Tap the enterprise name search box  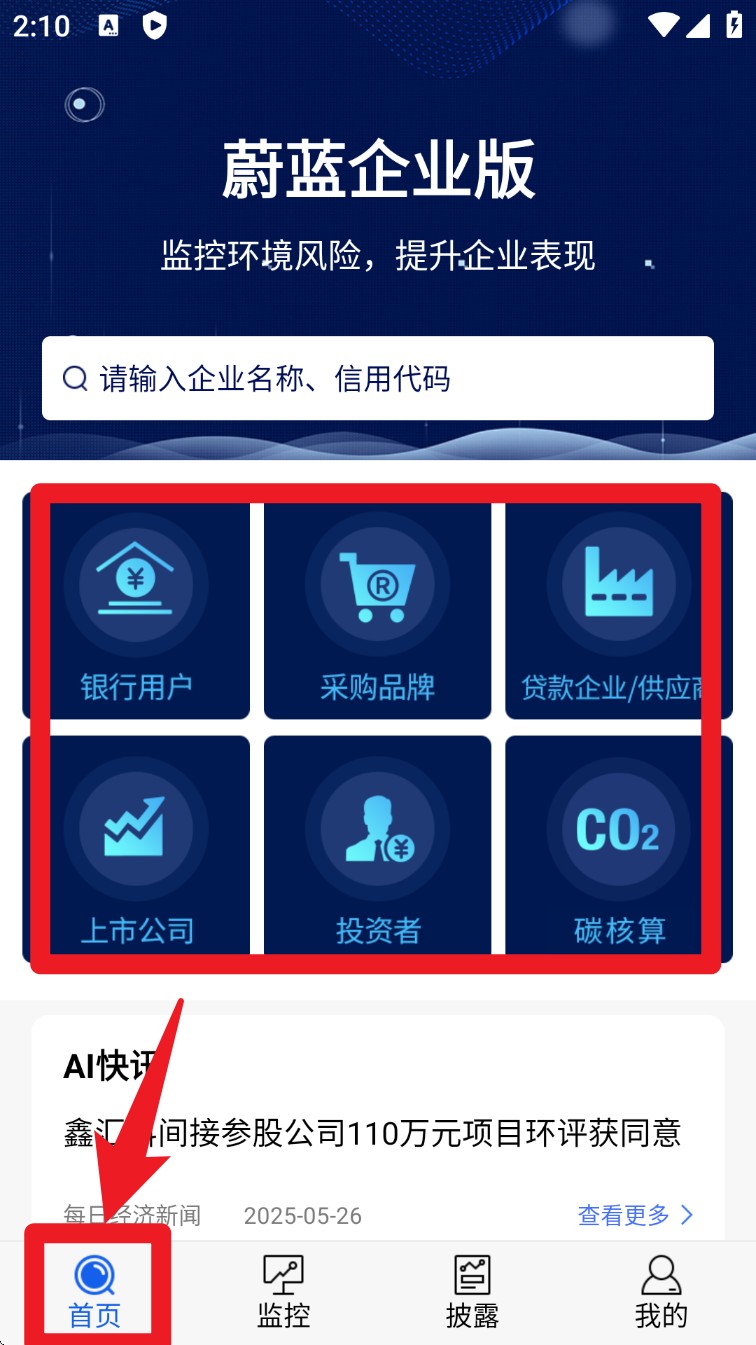point(377,378)
